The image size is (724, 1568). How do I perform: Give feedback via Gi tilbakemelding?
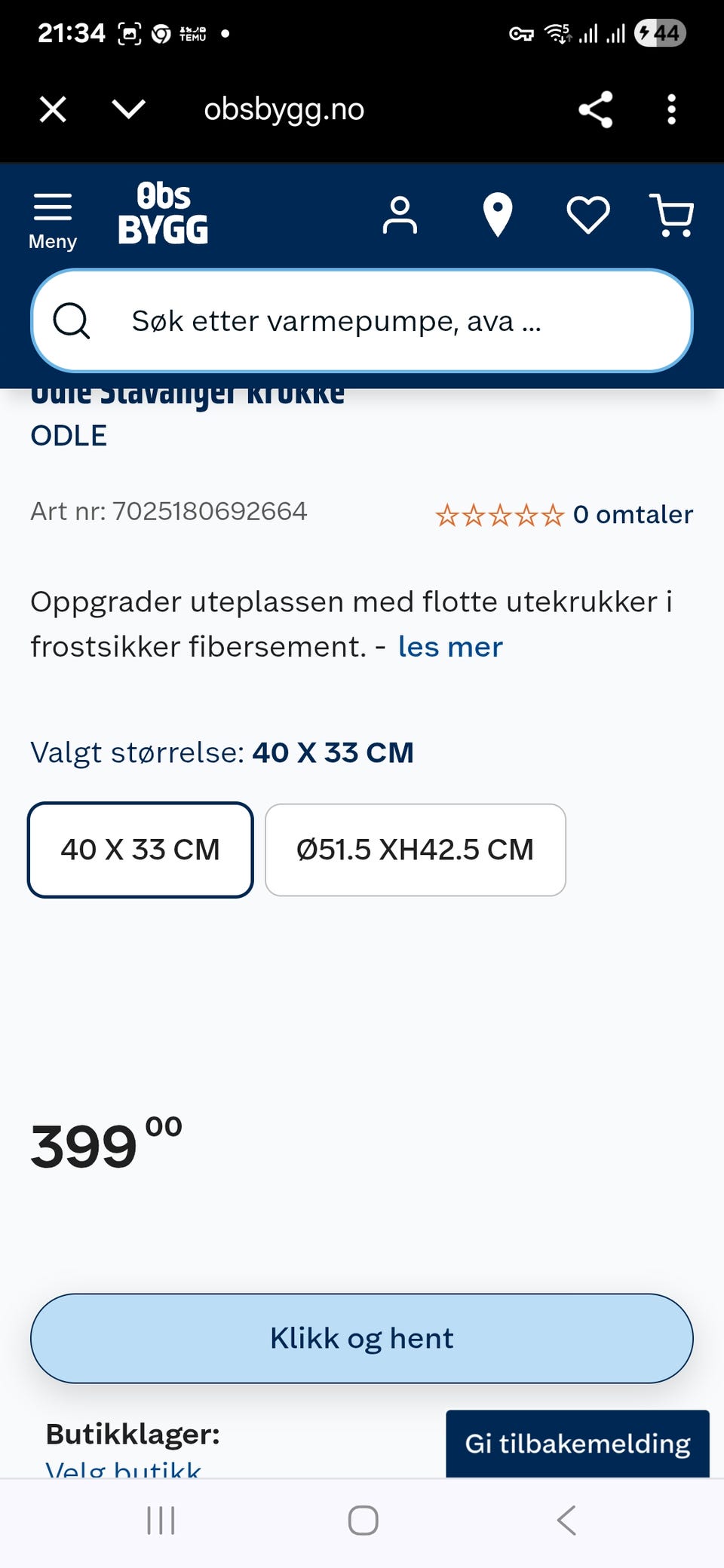577,1442
